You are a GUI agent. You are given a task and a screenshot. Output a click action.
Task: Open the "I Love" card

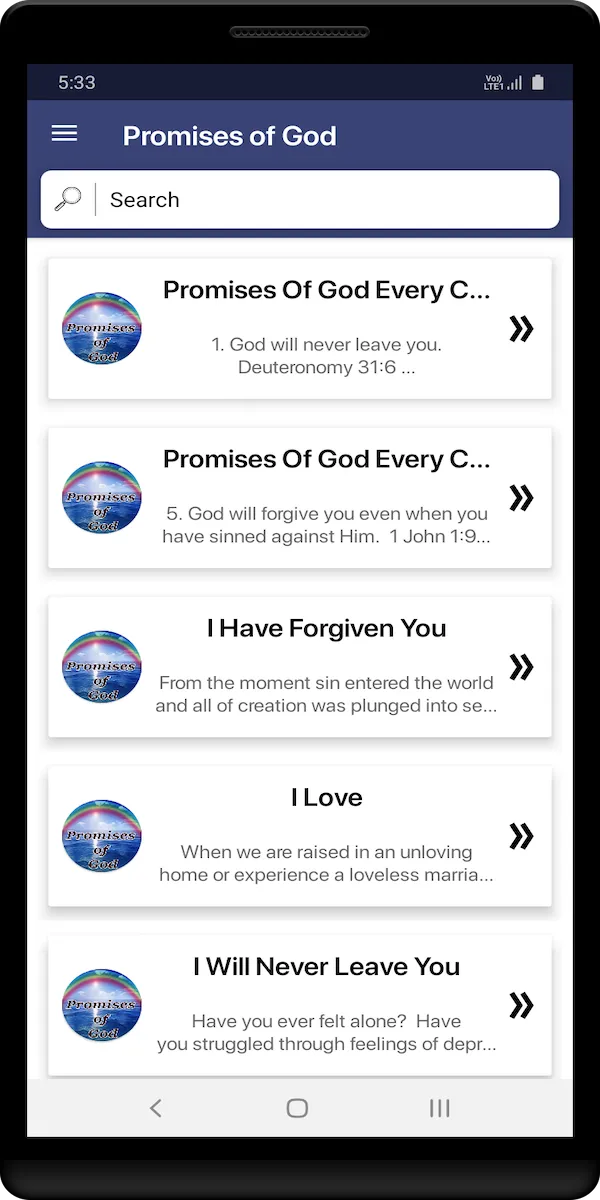coord(300,836)
